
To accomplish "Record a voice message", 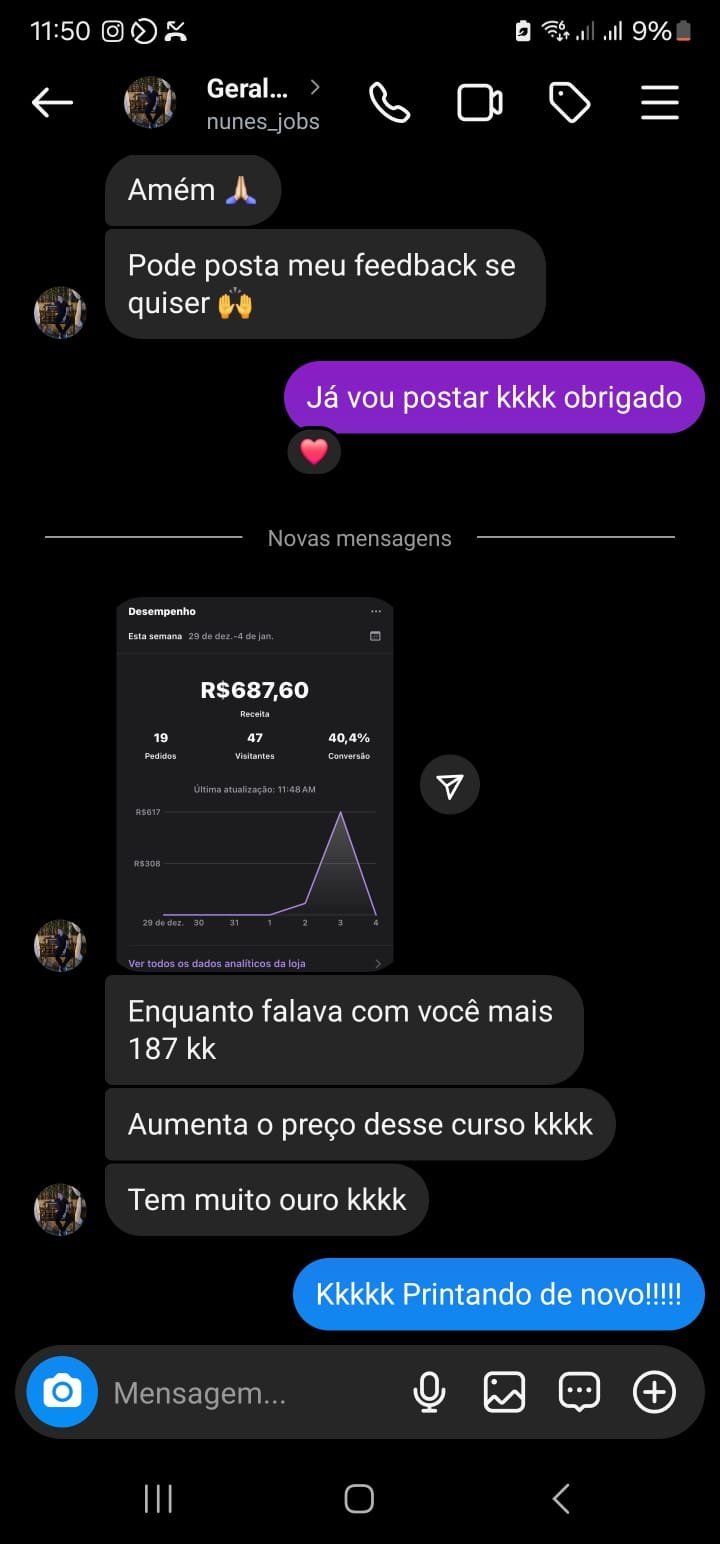I will 429,1392.
